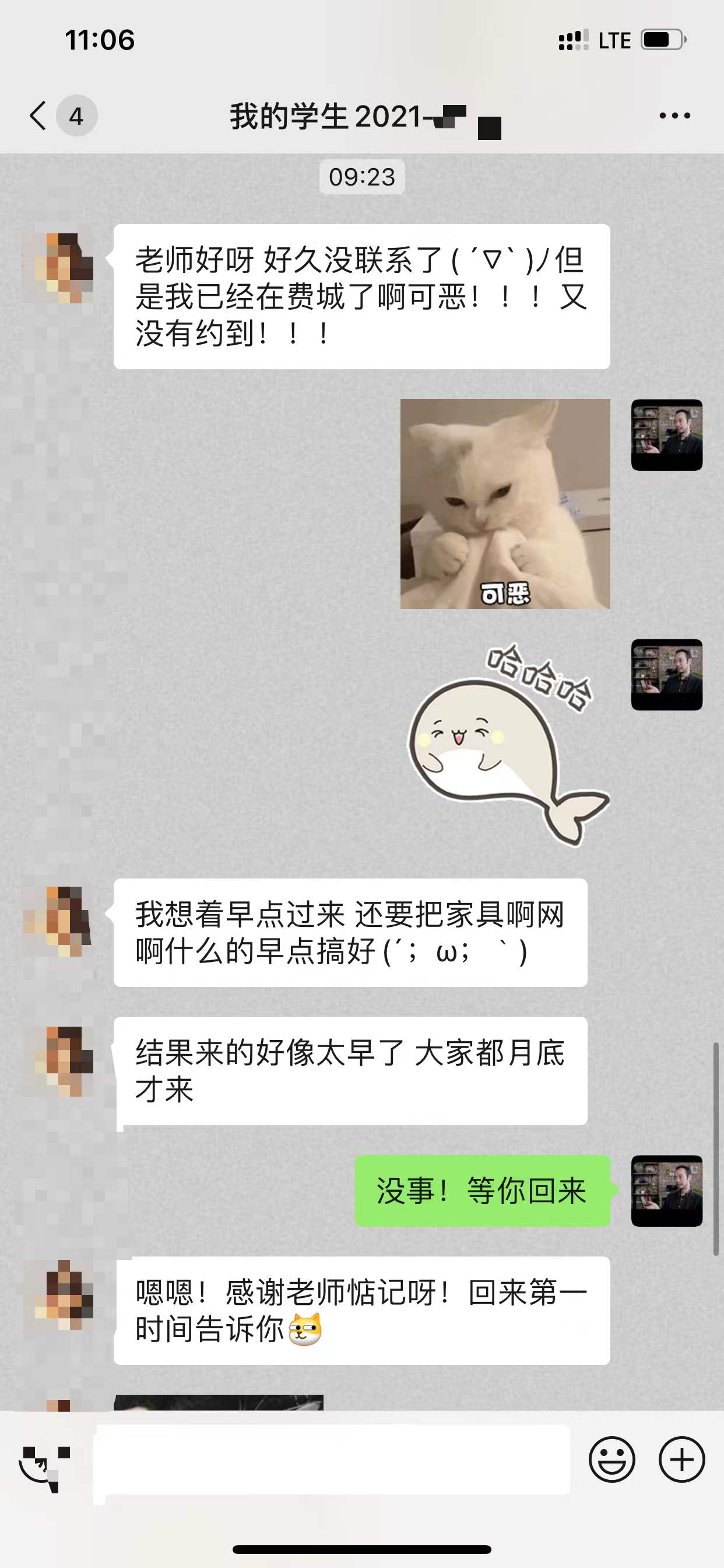The height and width of the screenshot is (1568, 724).
Task: Open student's avatar beside 老师好呀 message
Action: coord(59,268)
